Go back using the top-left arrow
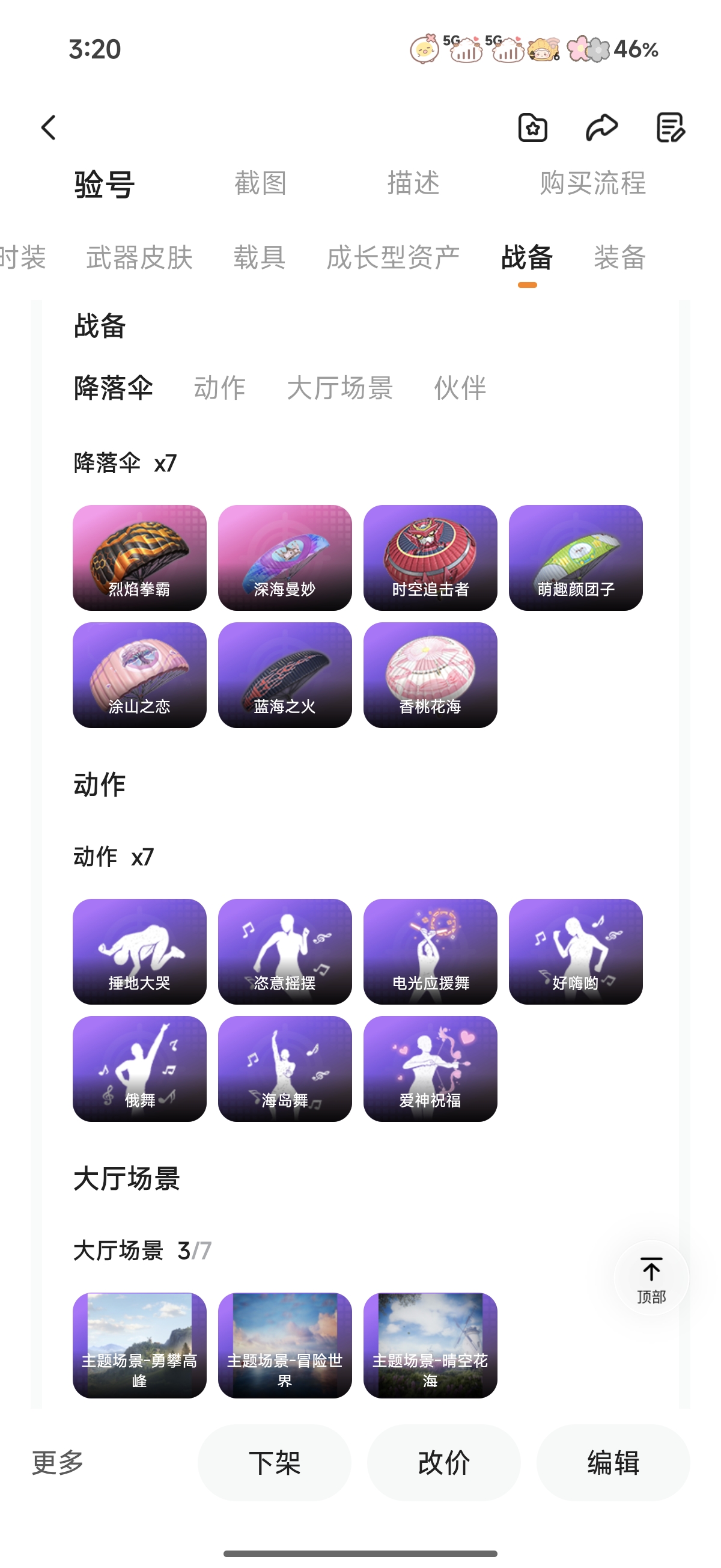This screenshot has height=1568, width=721. pos(49,128)
